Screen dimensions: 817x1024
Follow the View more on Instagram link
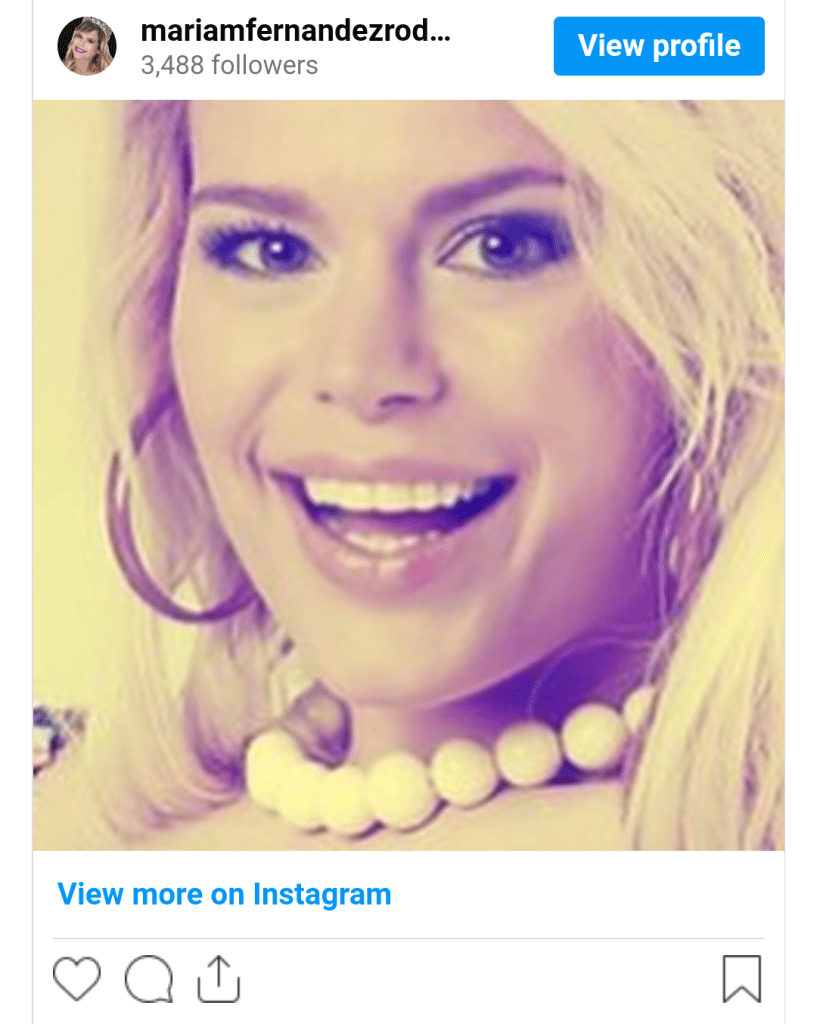tap(224, 894)
